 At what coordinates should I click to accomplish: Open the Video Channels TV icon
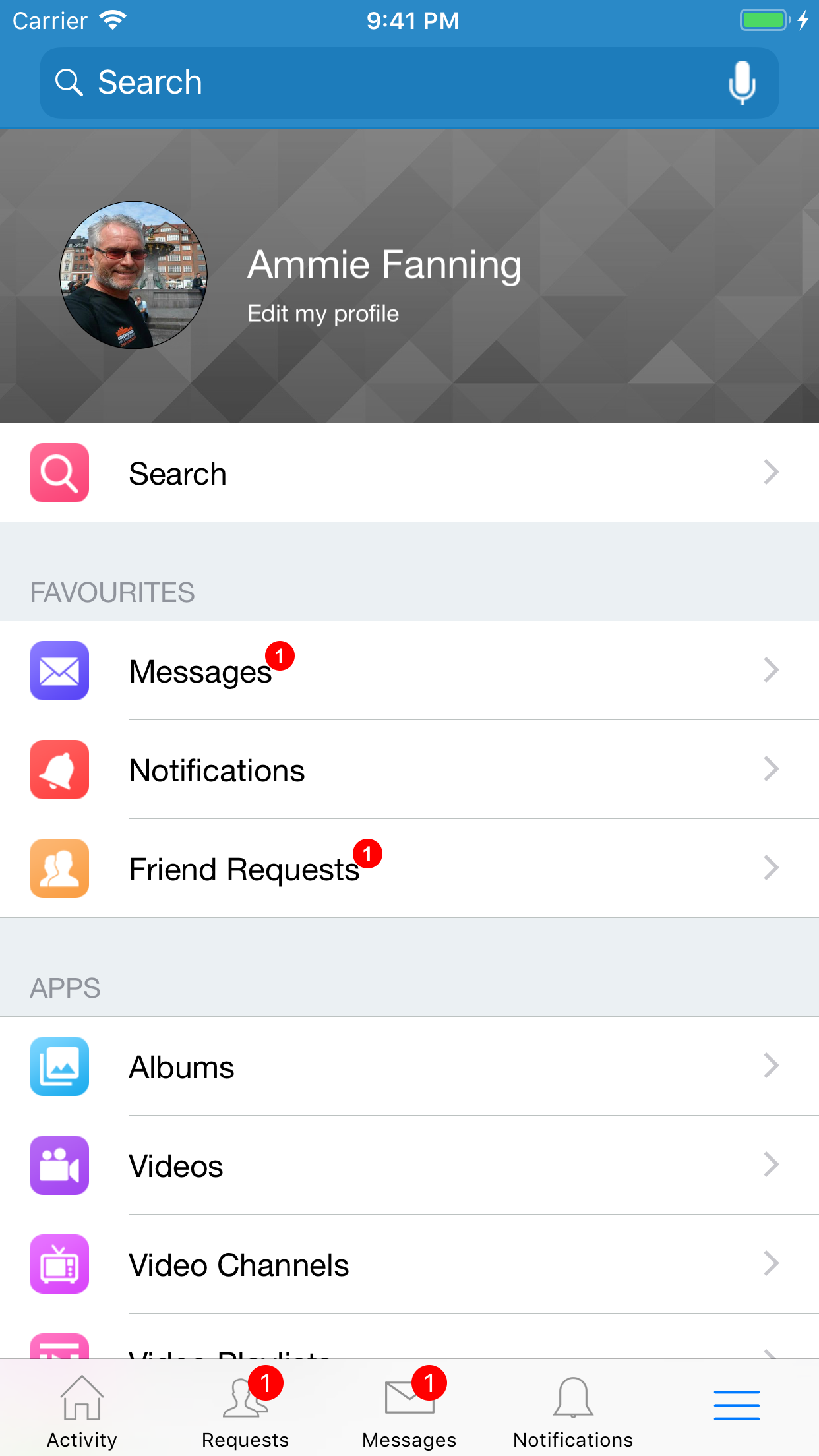pos(59,1264)
